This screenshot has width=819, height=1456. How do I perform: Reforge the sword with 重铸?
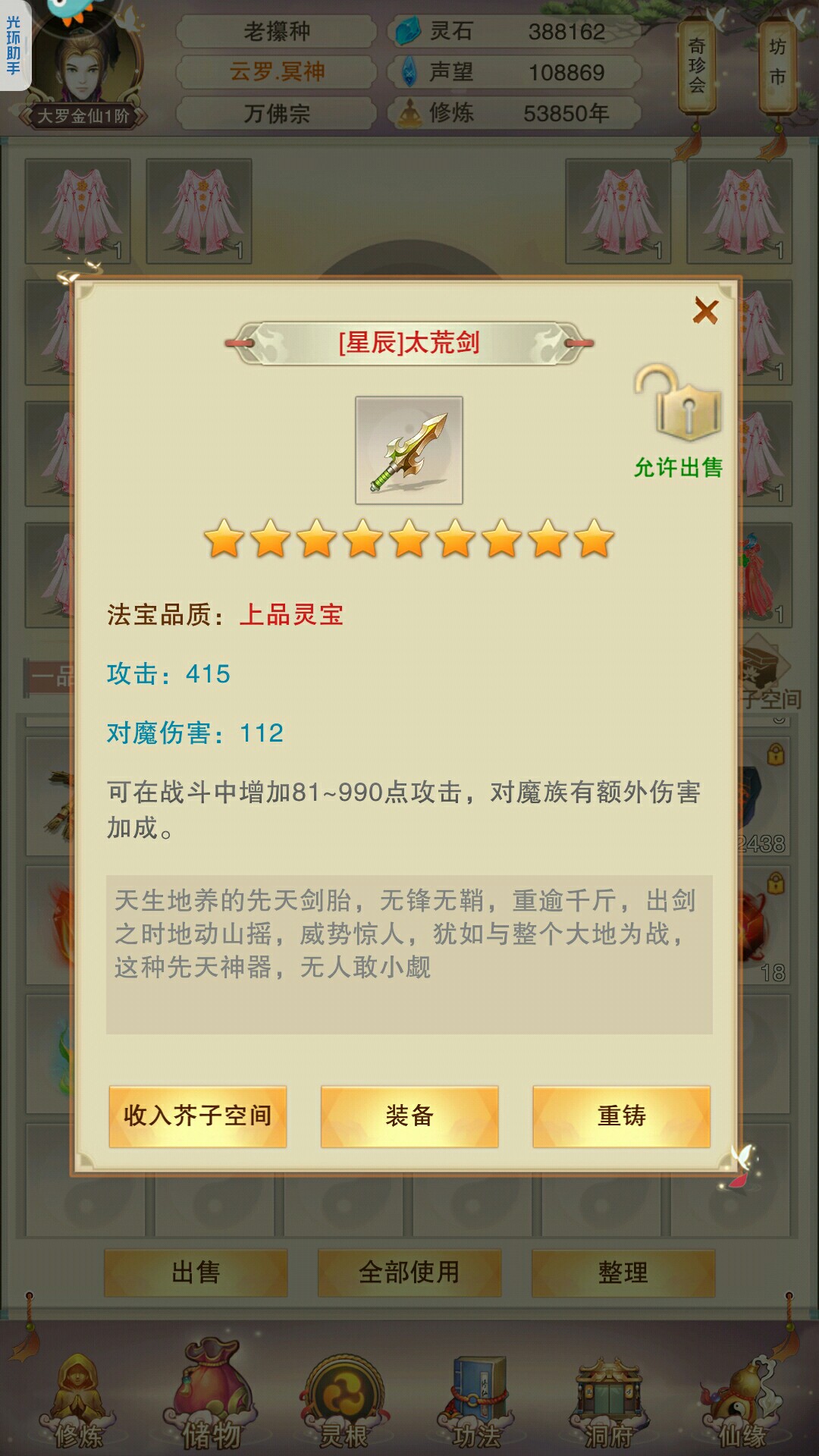point(621,1116)
